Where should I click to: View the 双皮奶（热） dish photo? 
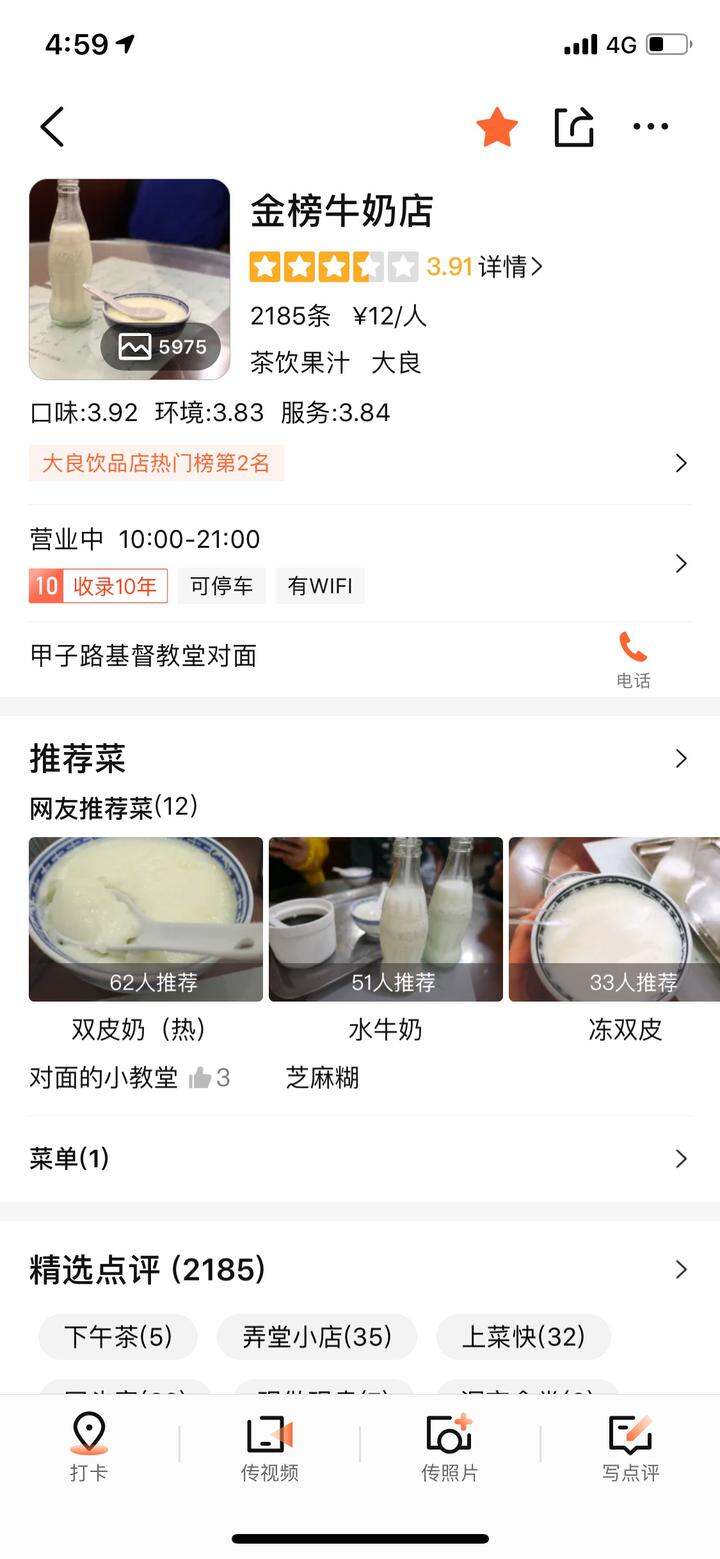[146, 919]
